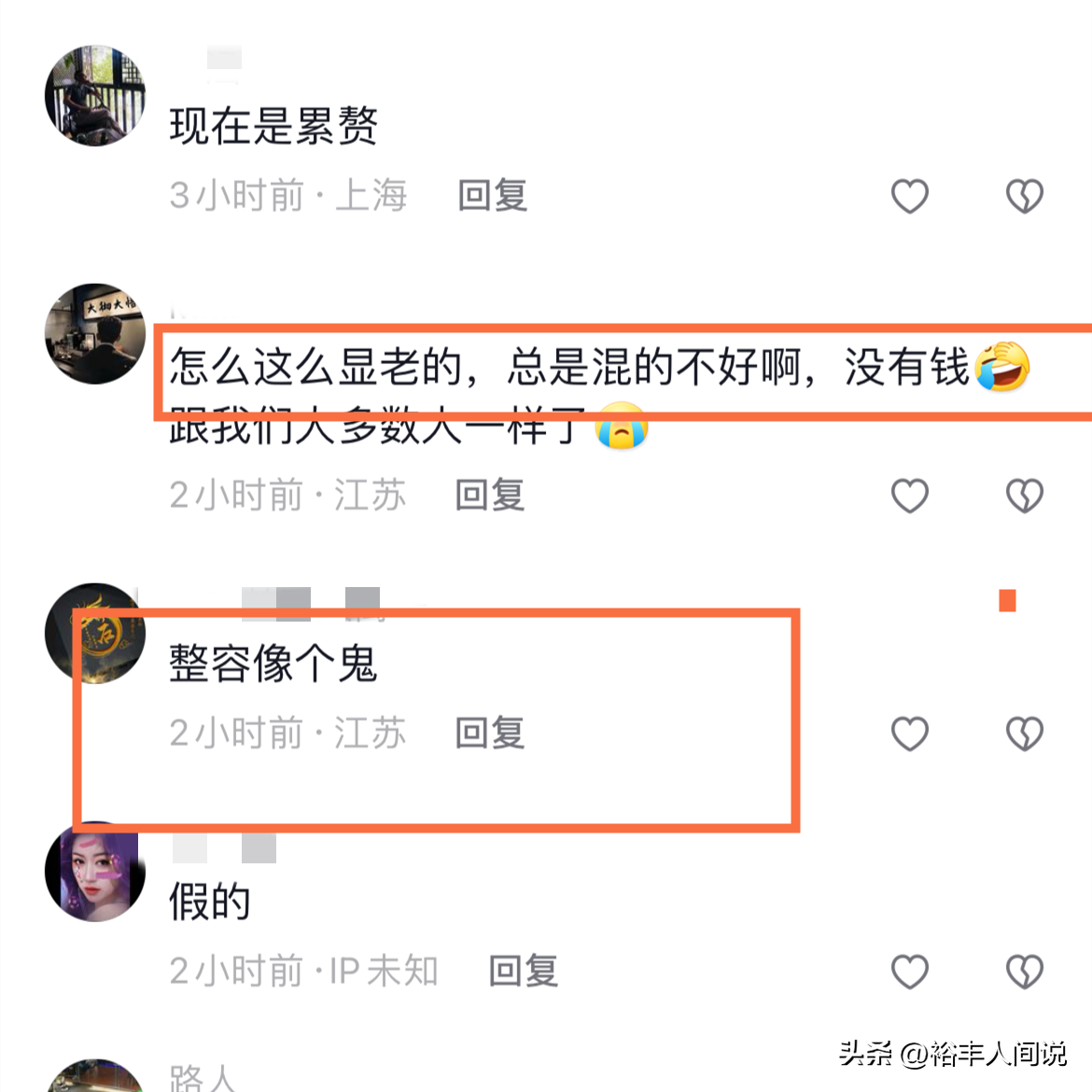Screen dimensions: 1092x1092
Task: Open avatar of the 假的 commenter
Action: pos(95,873)
